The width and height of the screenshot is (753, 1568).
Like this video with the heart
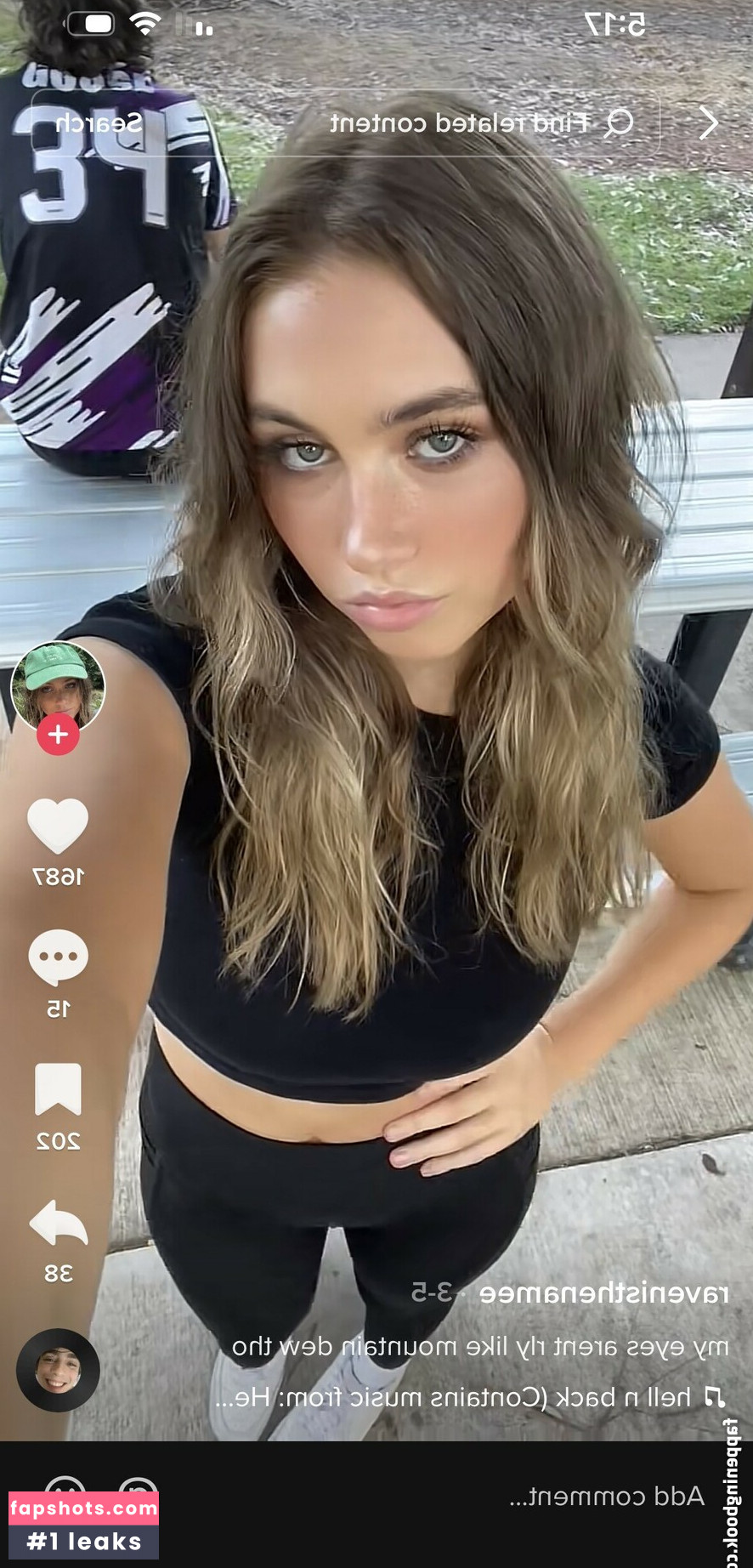coord(58,825)
